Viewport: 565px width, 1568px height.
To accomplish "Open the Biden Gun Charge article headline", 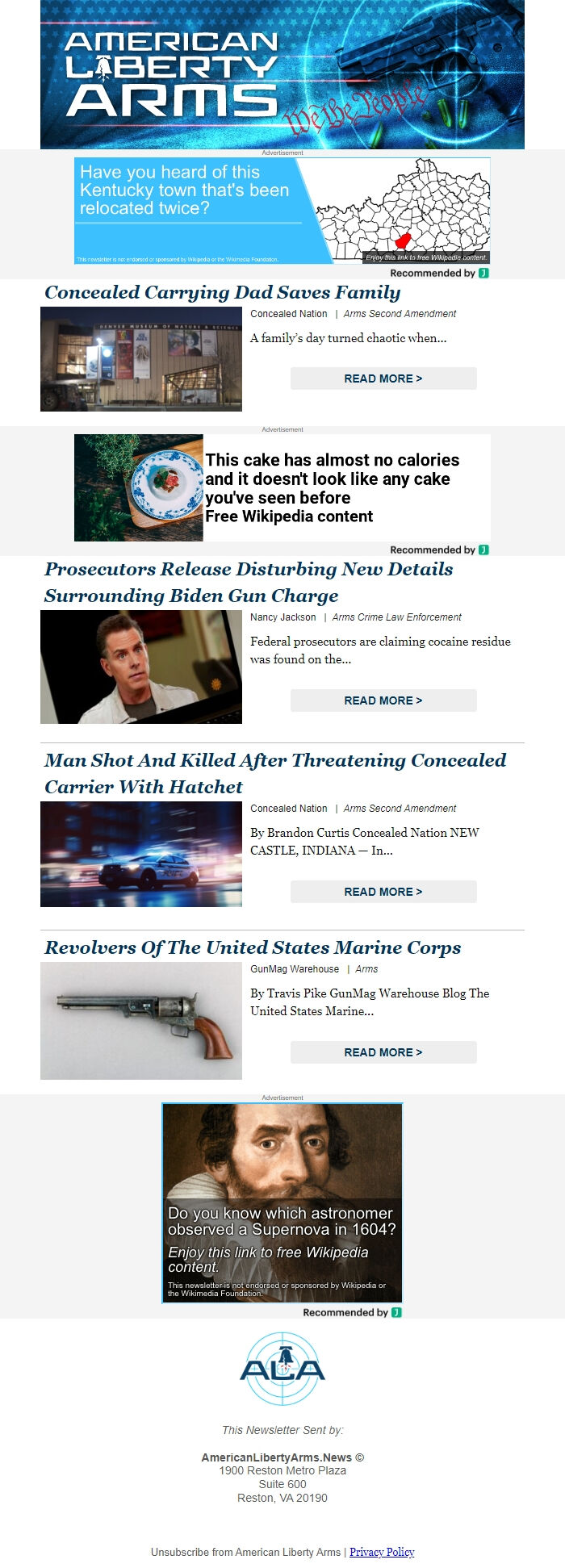I will pos(248,582).
